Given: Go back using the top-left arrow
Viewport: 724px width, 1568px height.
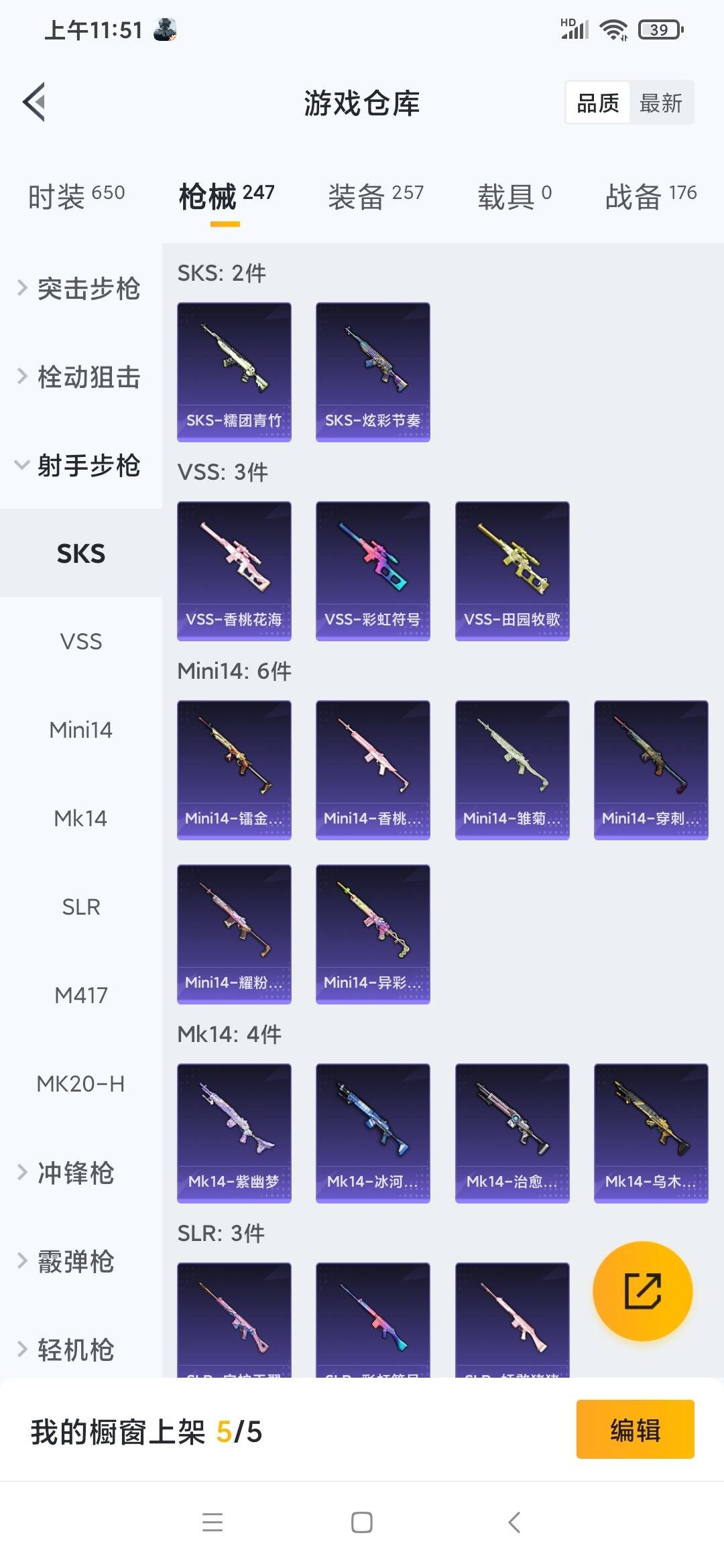Looking at the screenshot, I should click(x=34, y=103).
